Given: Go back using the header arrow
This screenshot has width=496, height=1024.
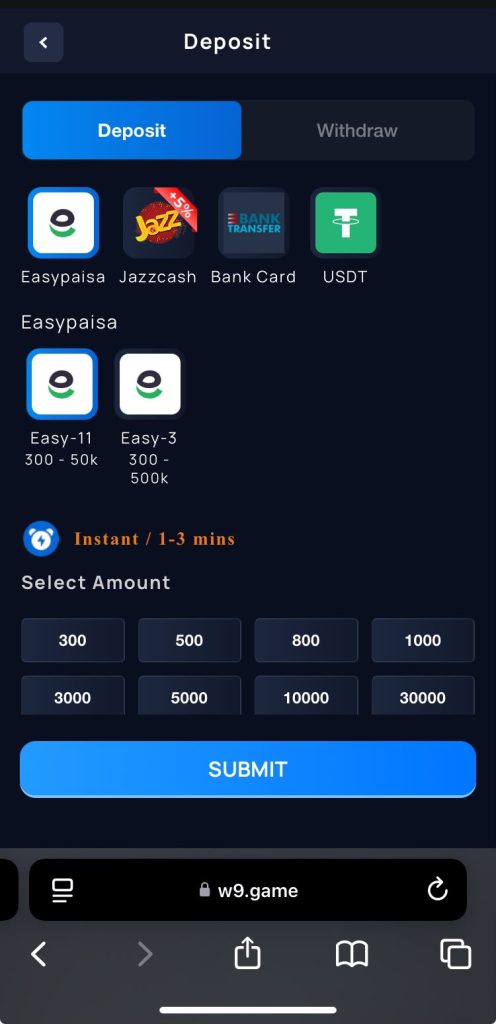Looking at the screenshot, I should pyautogui.click(x=44, y=42).
